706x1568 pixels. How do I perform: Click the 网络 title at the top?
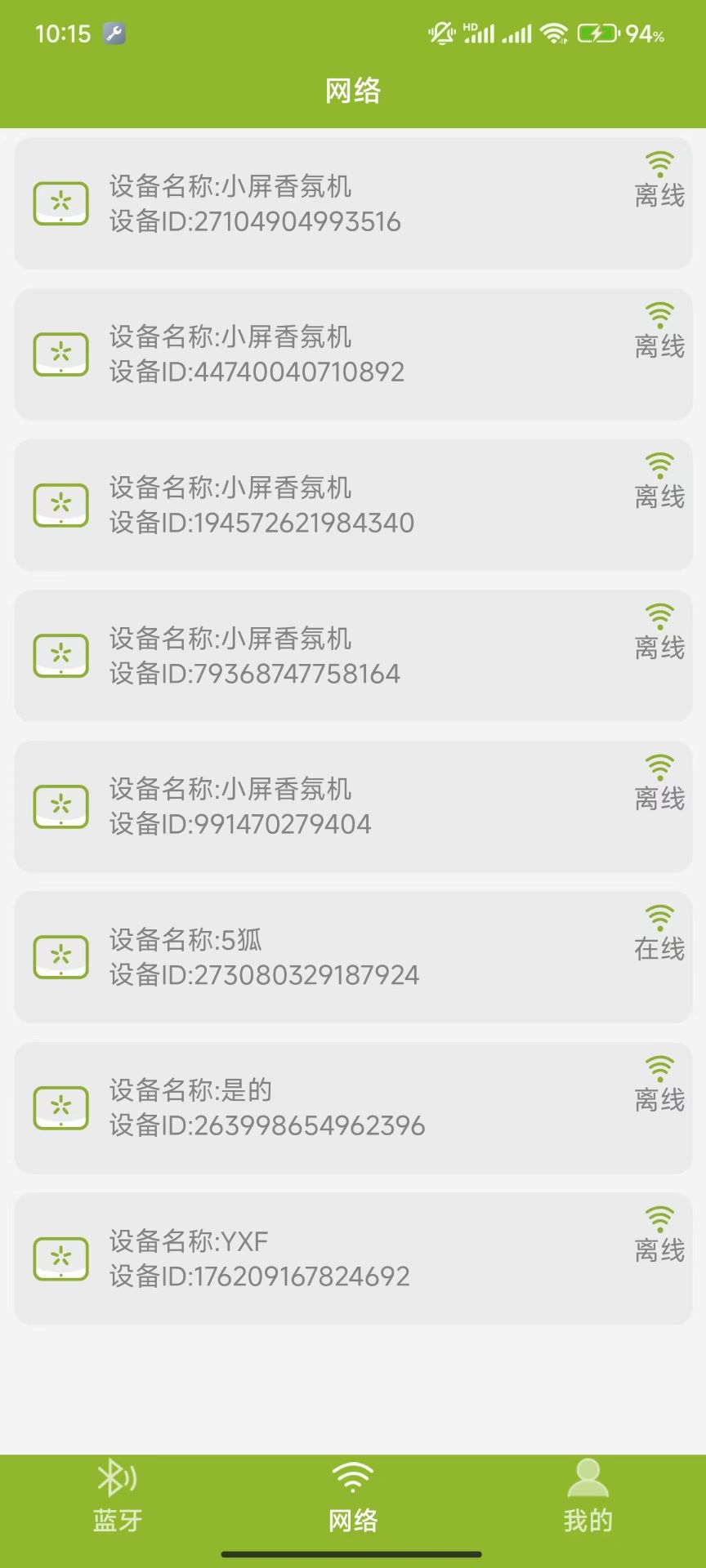click(x=352, y=91)
